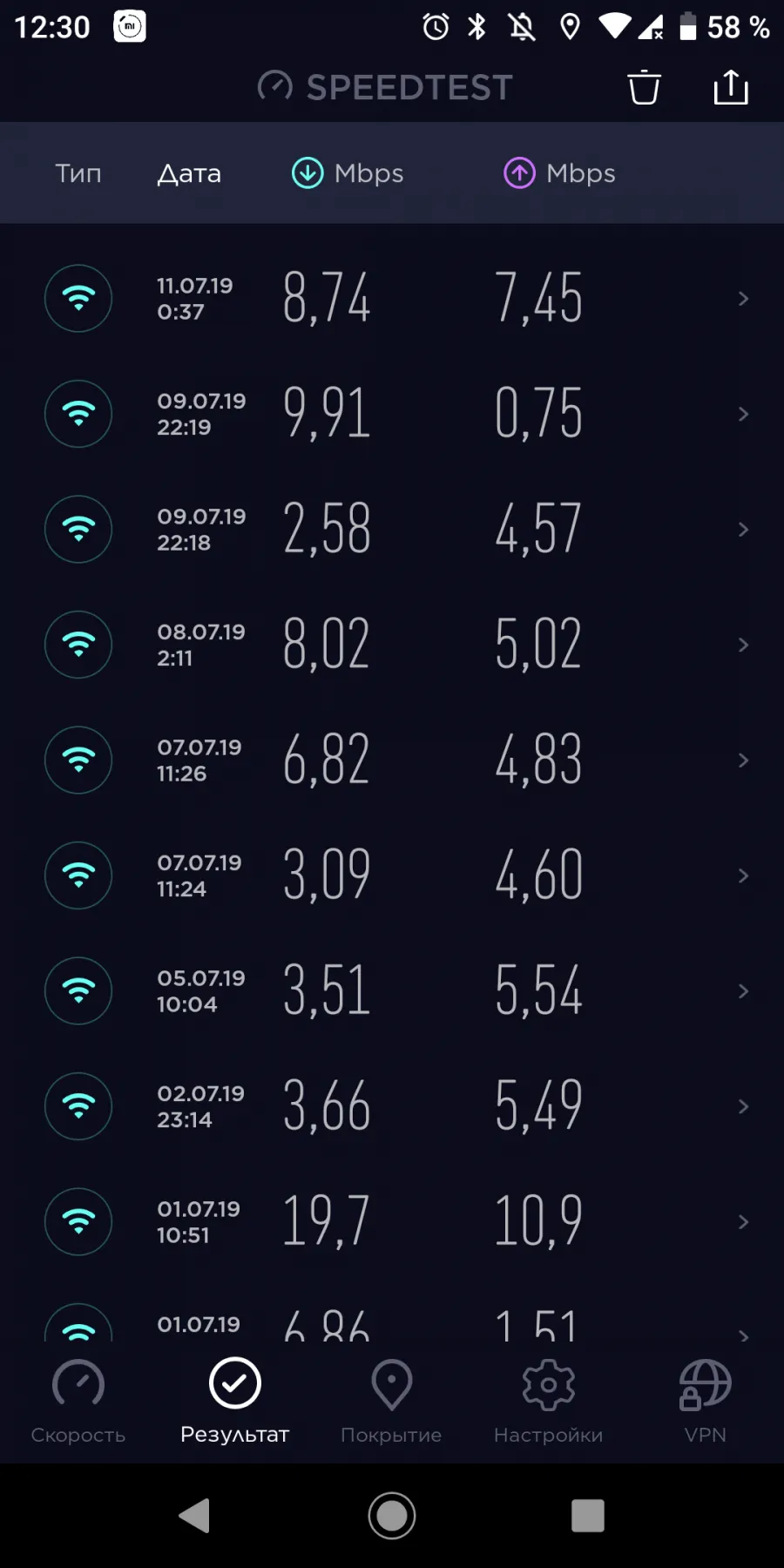Open the 07.07.19 11:24 test result

click(x=392, y=875)
